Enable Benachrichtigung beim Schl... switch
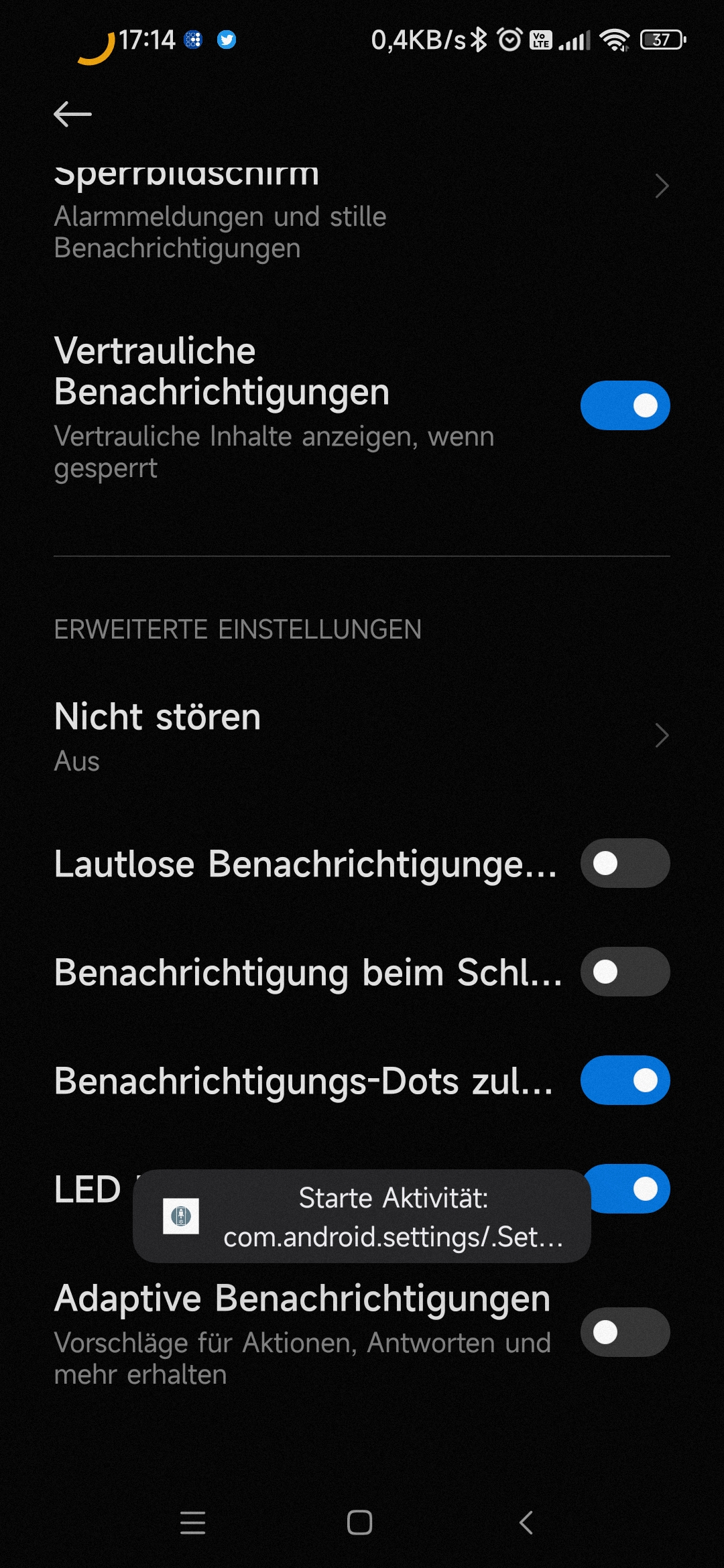This screenshot has width=724, height=1568. [x=625, y=972]
